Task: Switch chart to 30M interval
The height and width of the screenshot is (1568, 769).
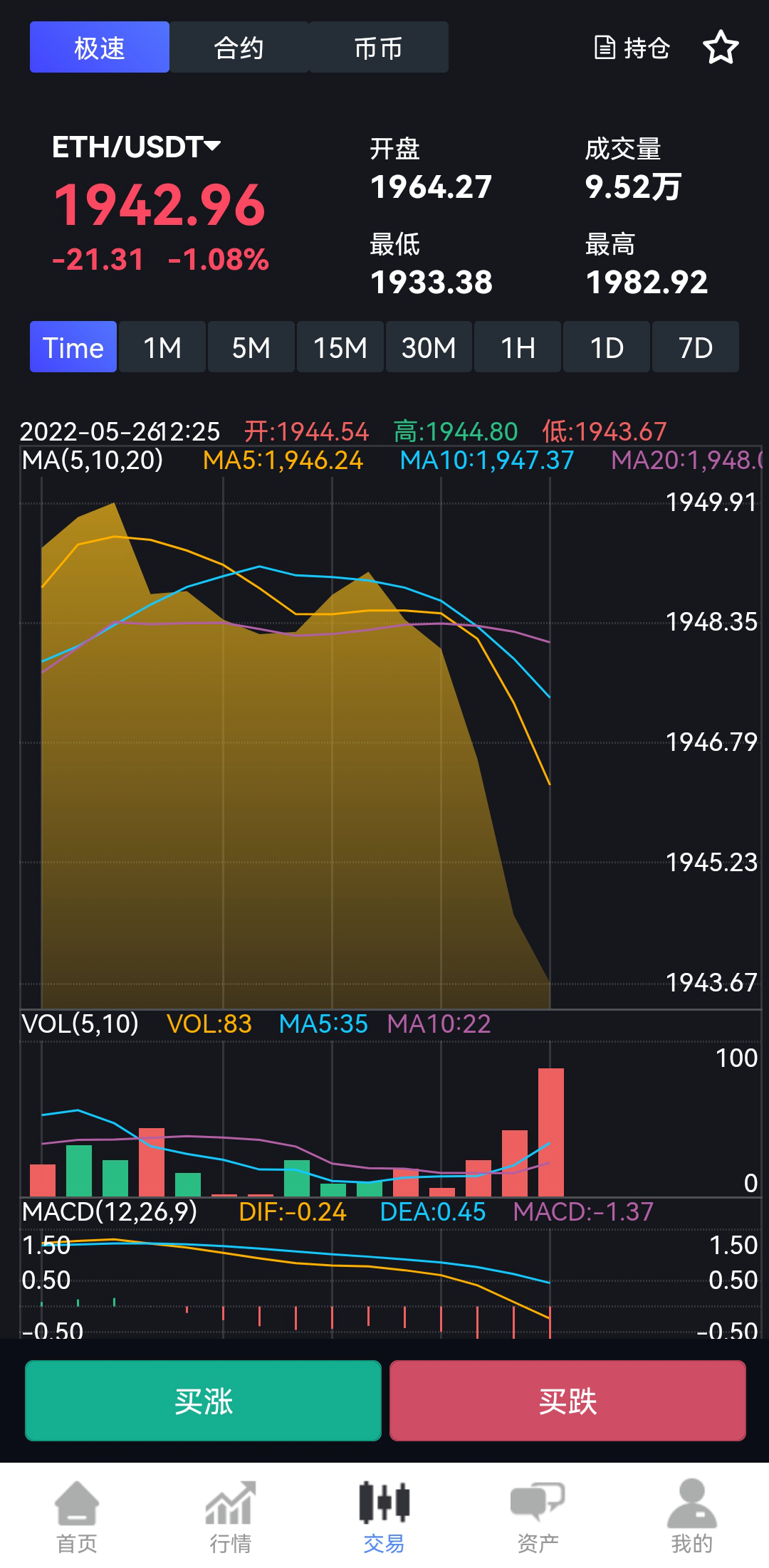Action: pyautogui.click(x=429, y=347)
